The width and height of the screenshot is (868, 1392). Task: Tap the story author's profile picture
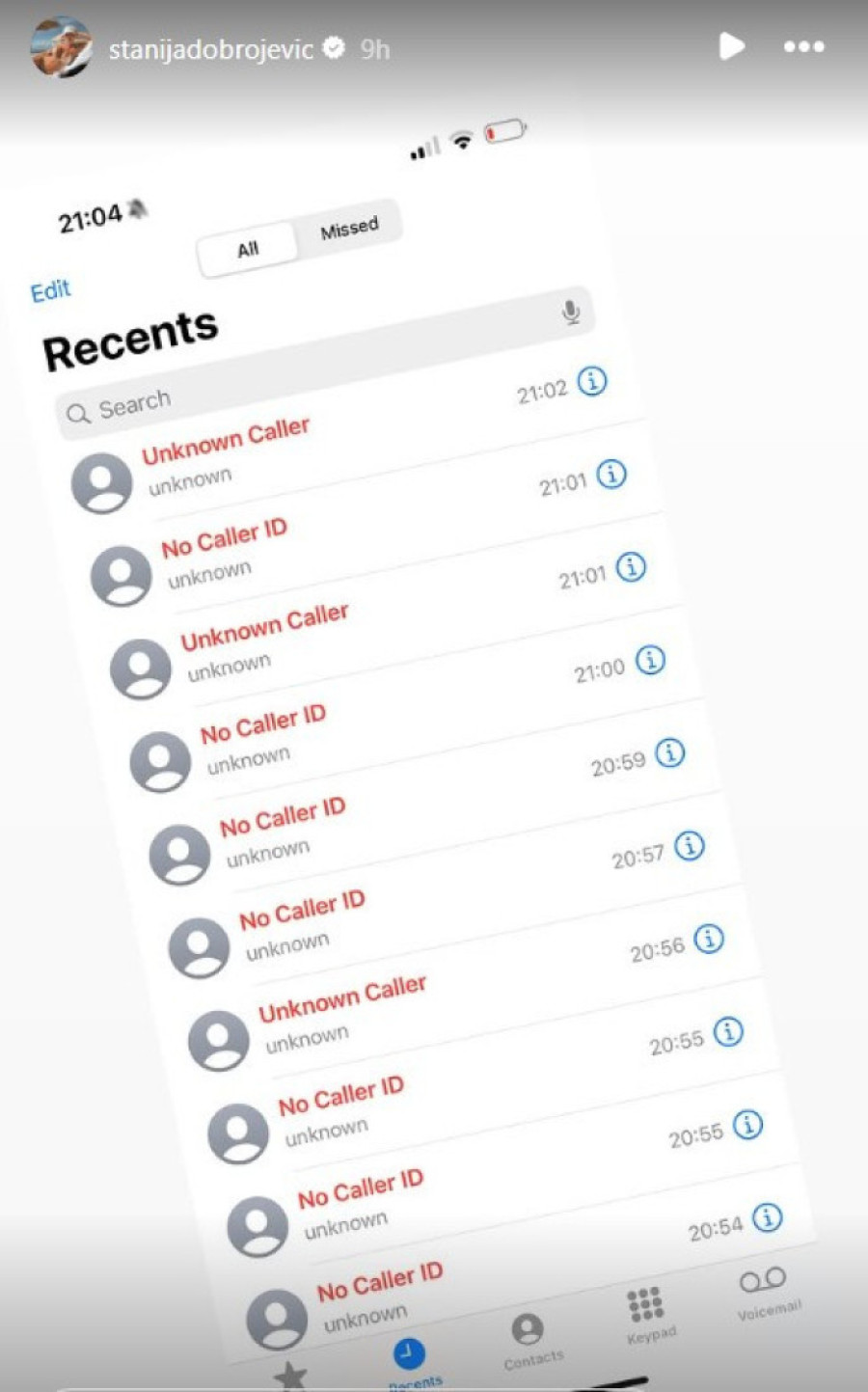click(x=62, y=46)
